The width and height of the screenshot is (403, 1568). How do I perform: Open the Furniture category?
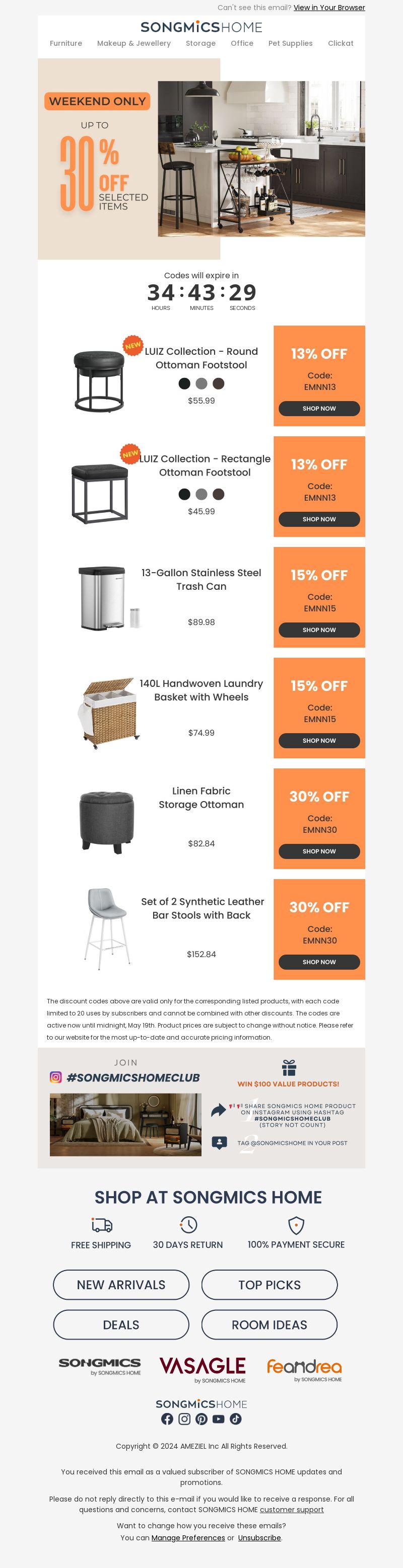[66, 43]
